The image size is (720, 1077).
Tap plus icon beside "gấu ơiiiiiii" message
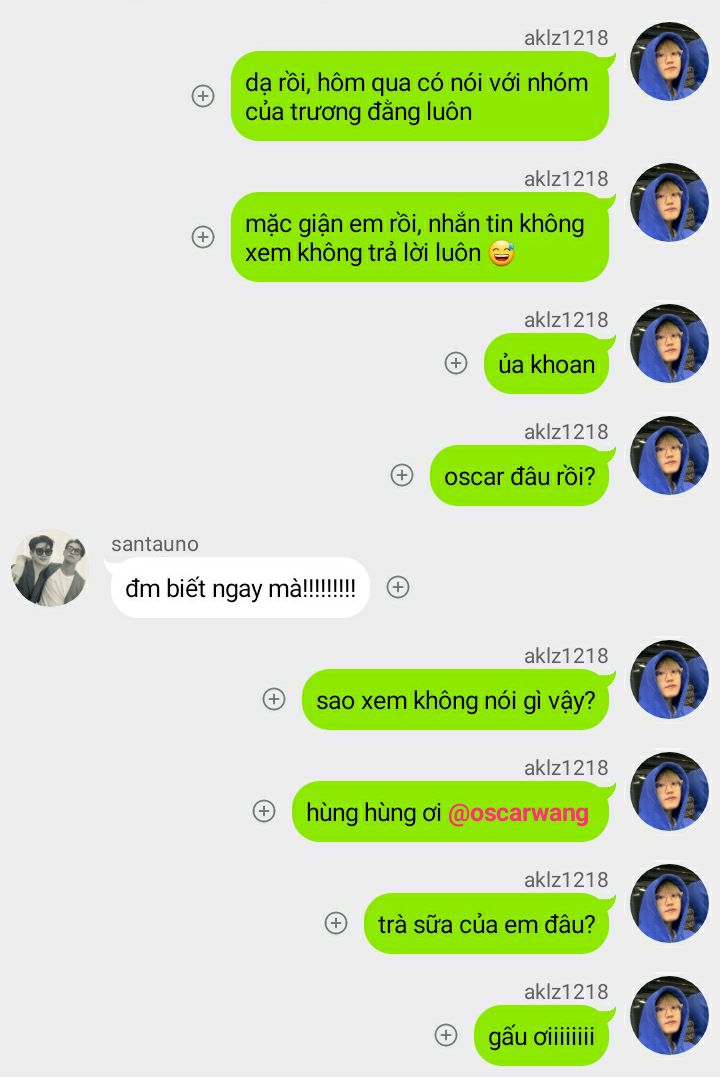point(447,1035)
